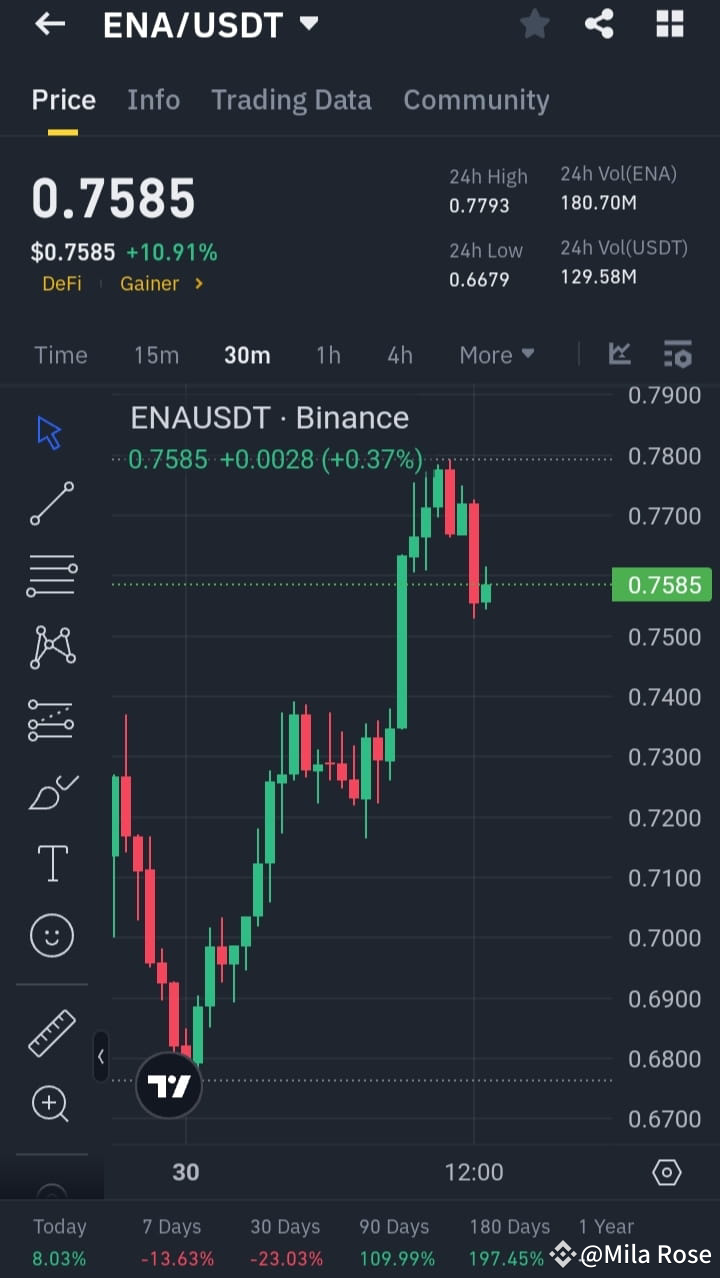Open the indicators settings icon

pyautogui.click(x=678, y=353)
